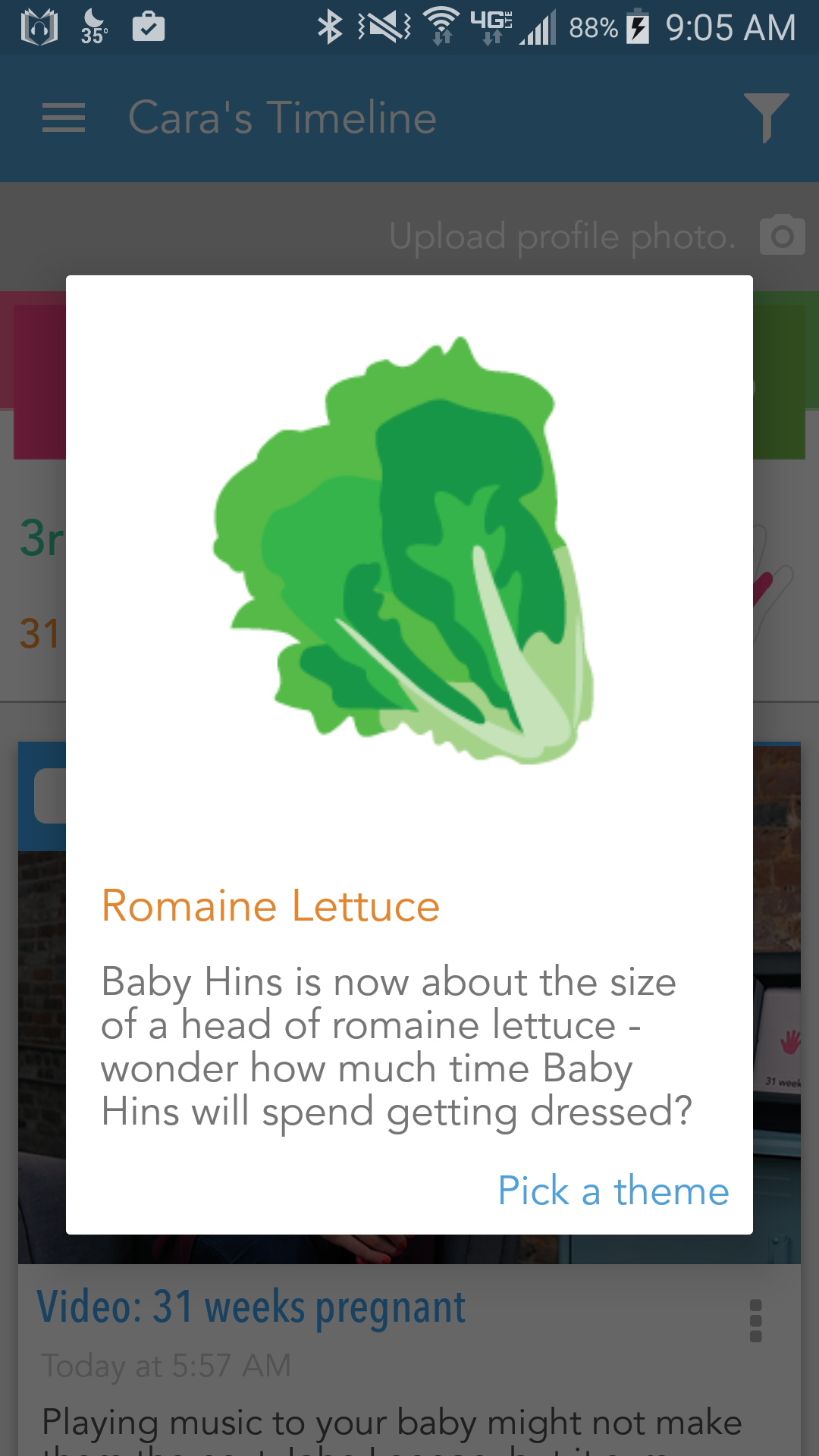
Task: Open the Video: 31 weeks pregnant post
Action: click(x=251, y=1307)
